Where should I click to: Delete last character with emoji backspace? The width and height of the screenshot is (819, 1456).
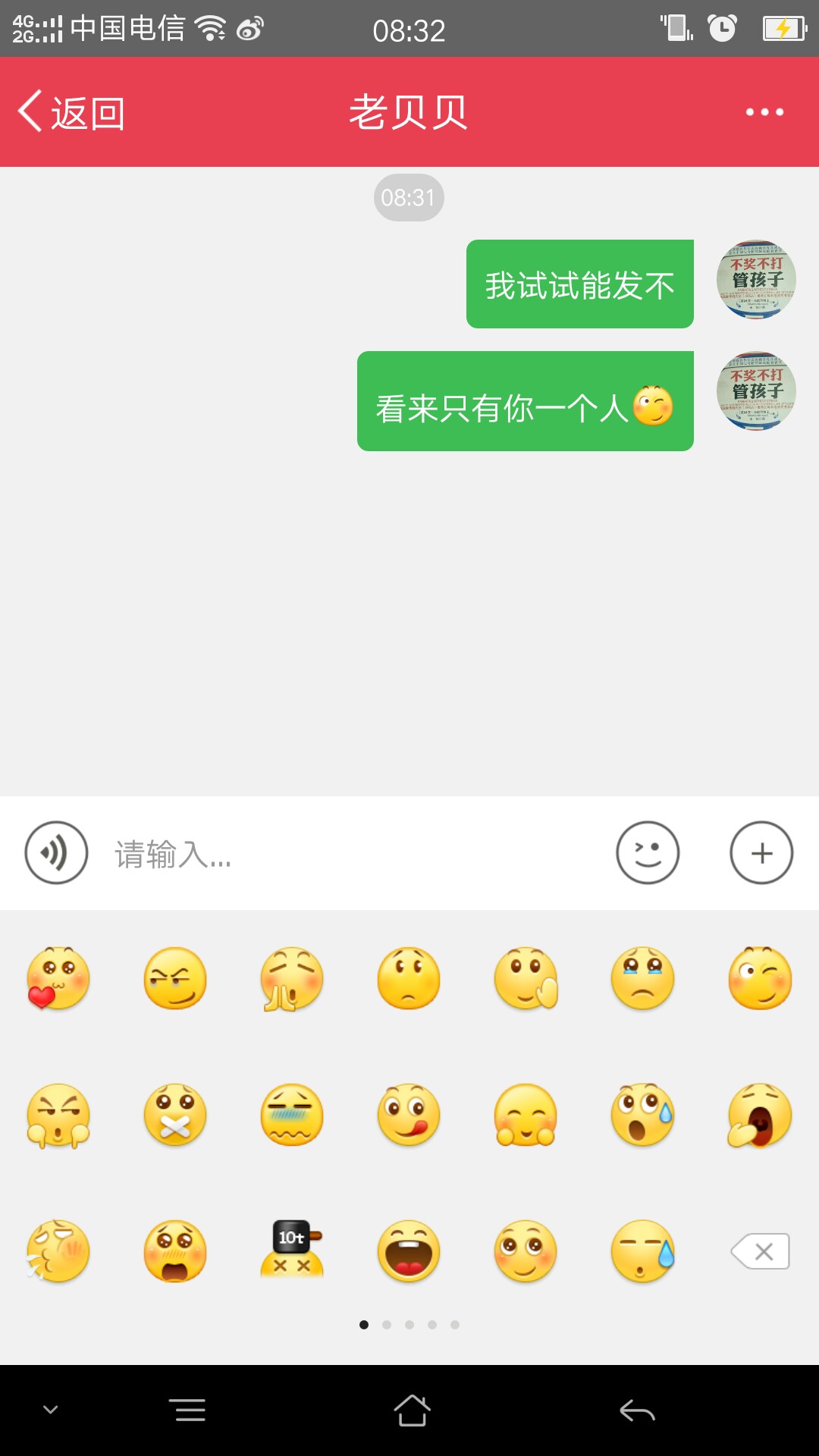click(760, 1251)
